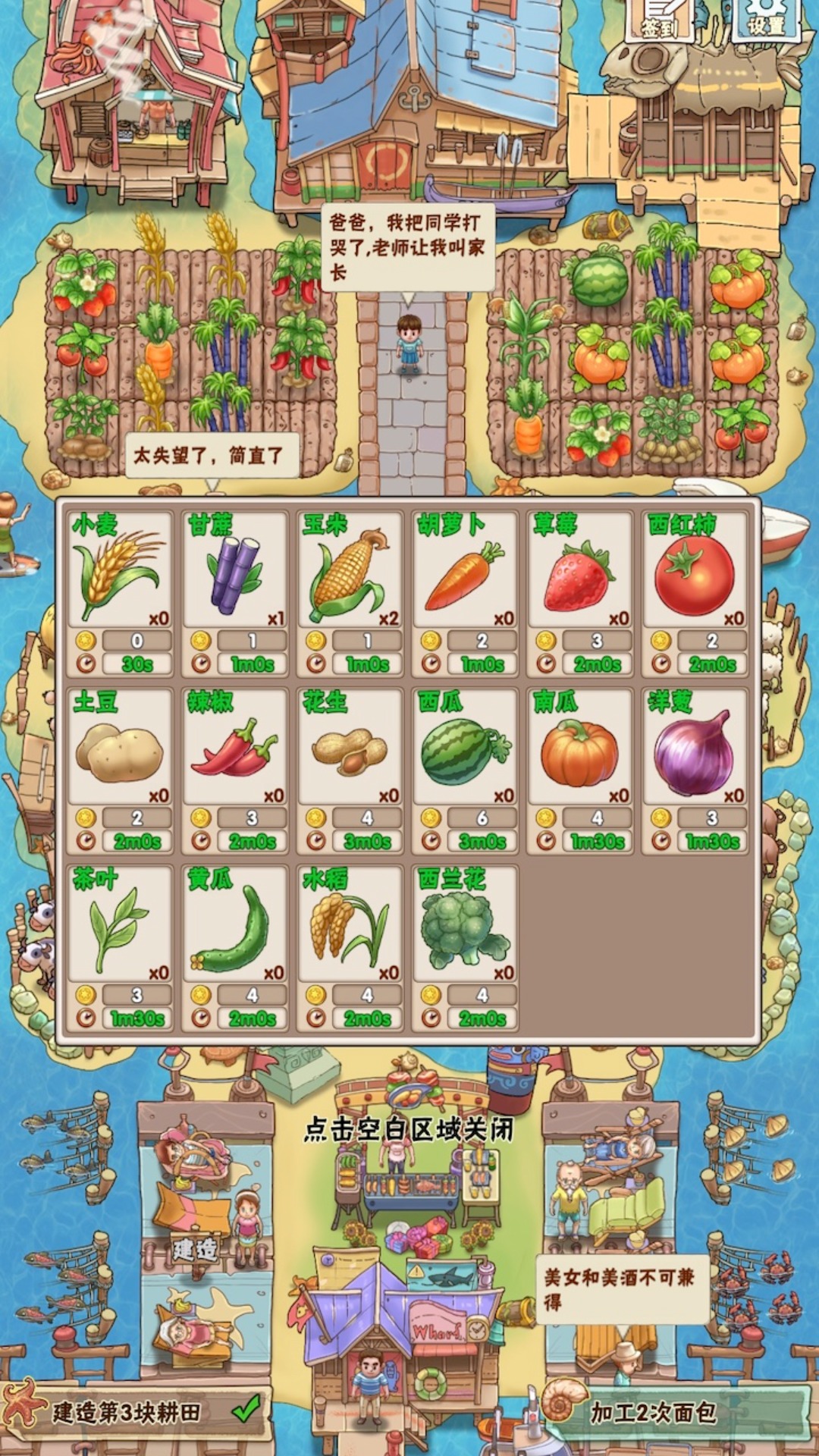Choose the 西兰花 broccoli card

(x=466, y=931)
